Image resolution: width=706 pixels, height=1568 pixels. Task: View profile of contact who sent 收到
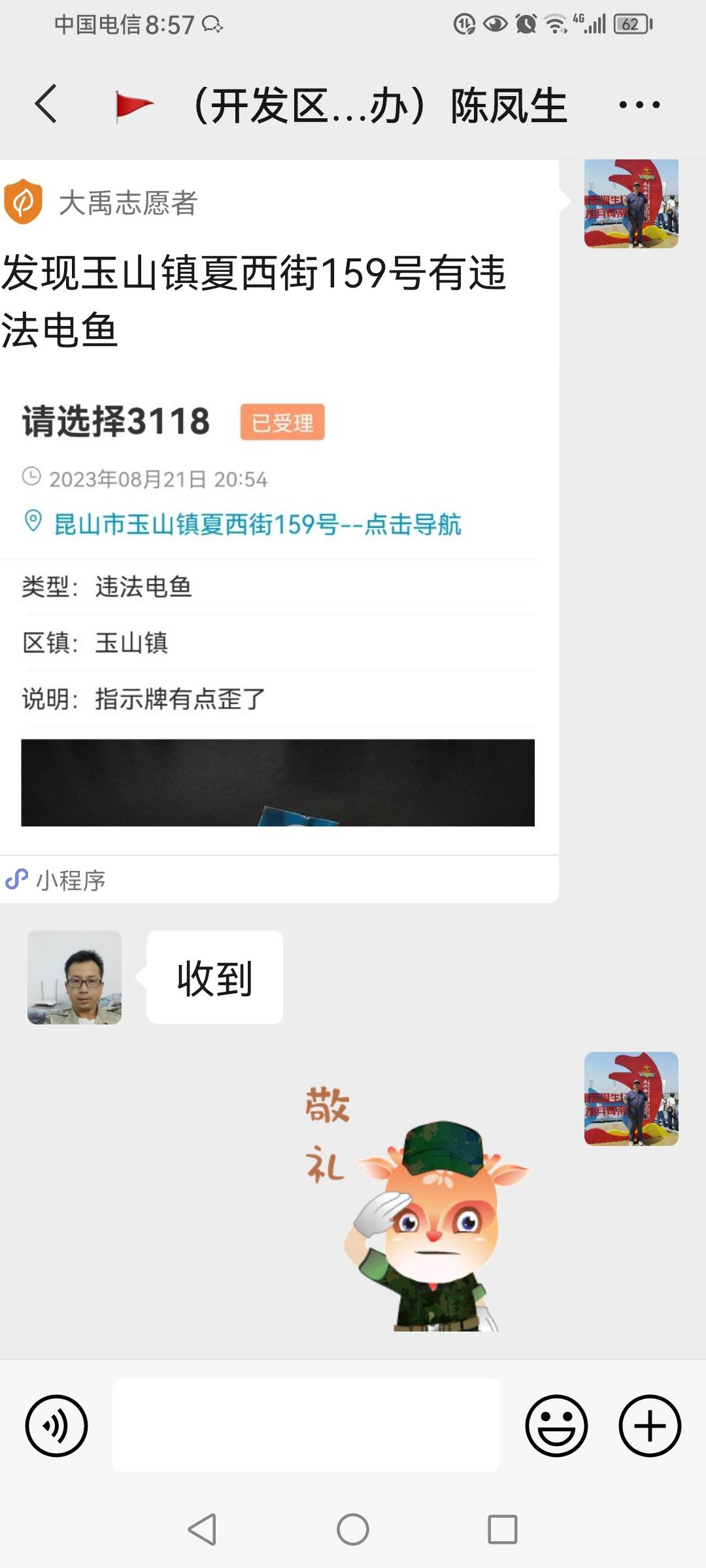[x=75, y=977]
